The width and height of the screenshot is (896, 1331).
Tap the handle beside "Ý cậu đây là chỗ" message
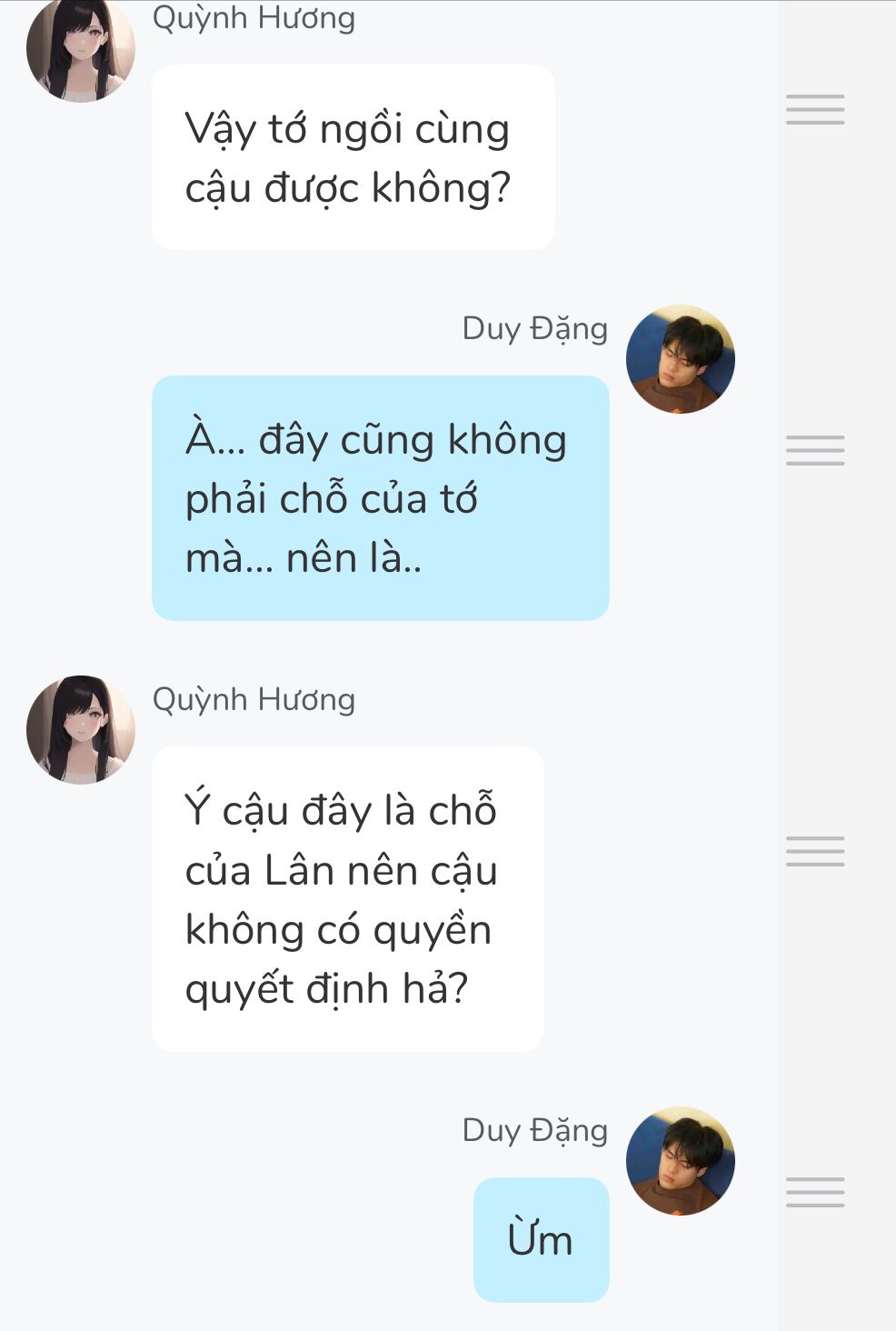815,851
